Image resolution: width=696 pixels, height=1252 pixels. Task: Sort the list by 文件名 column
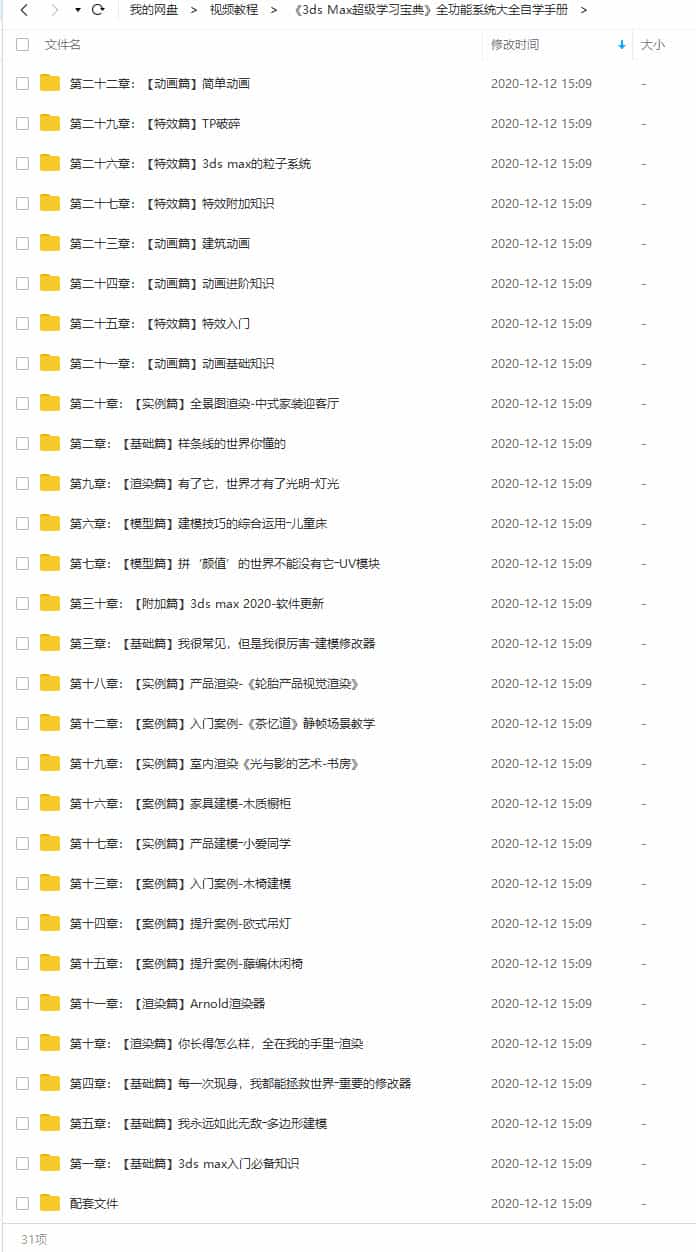63,45
